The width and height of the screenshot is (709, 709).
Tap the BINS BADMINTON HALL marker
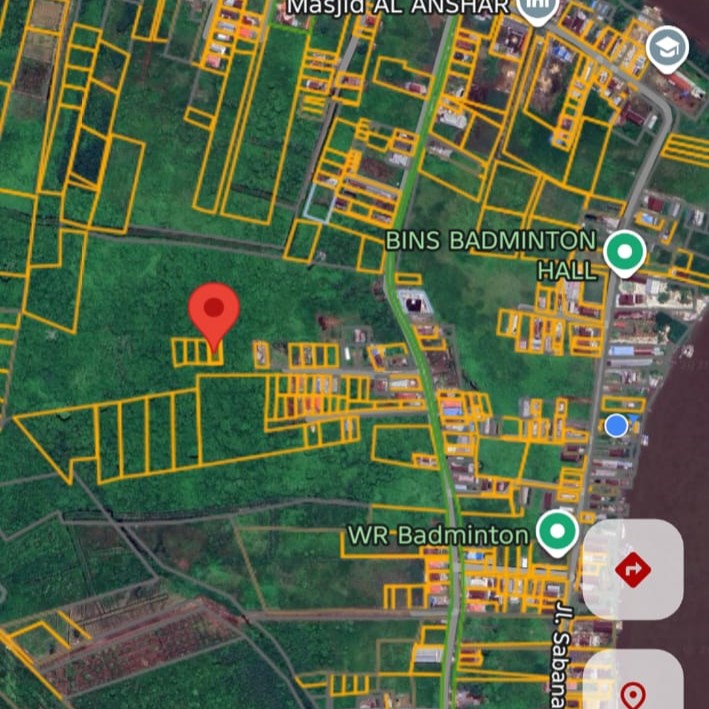pos(625,251)
